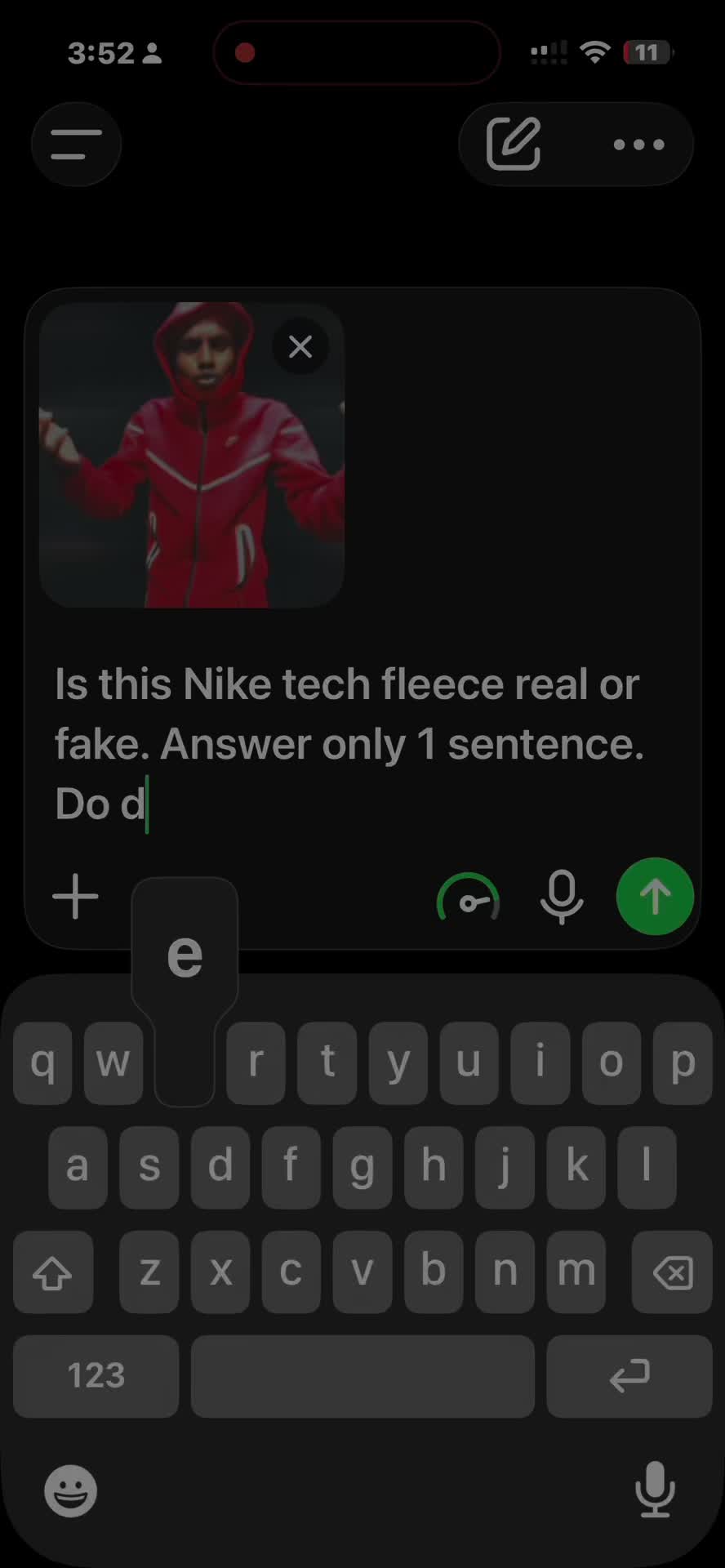
Task: Start a new chat
Action: click(514, 145)
